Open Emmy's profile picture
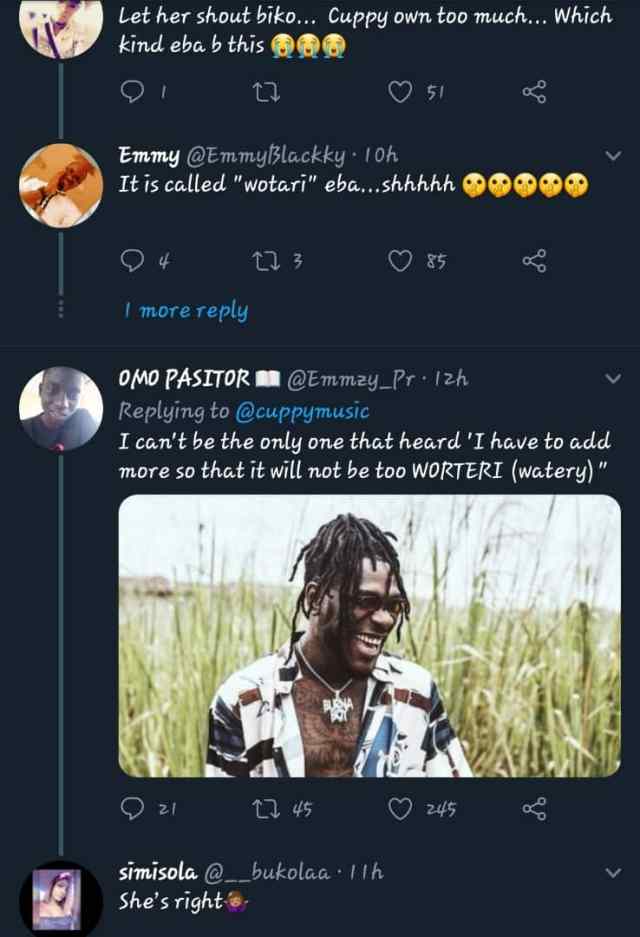Image resolution: width=640 pixels, height=937 pixels. tap(61, 185)
